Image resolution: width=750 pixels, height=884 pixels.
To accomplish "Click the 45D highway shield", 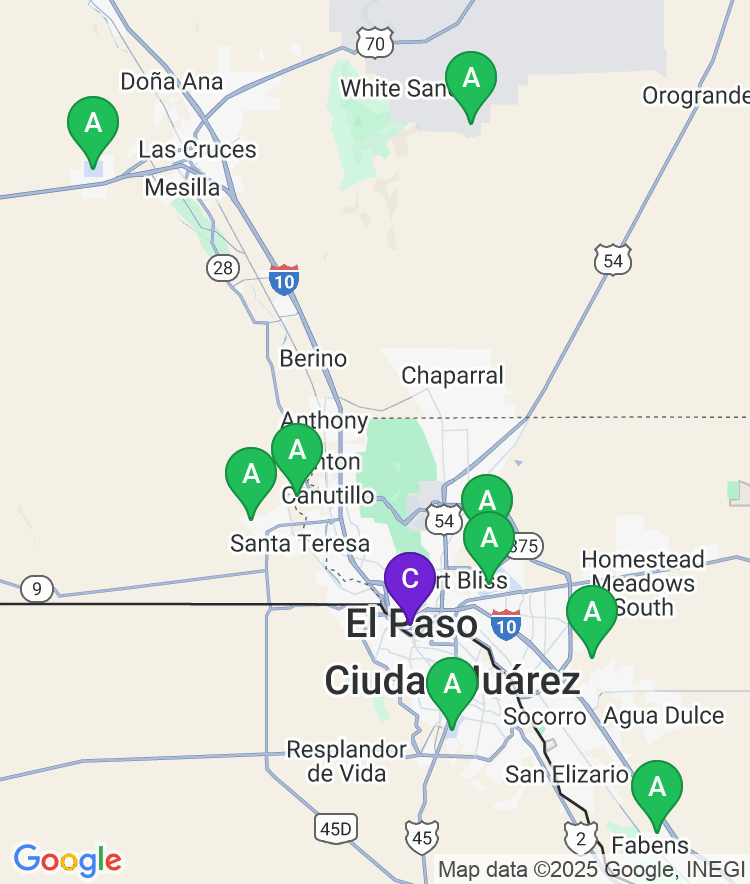I will click(336, 829).
